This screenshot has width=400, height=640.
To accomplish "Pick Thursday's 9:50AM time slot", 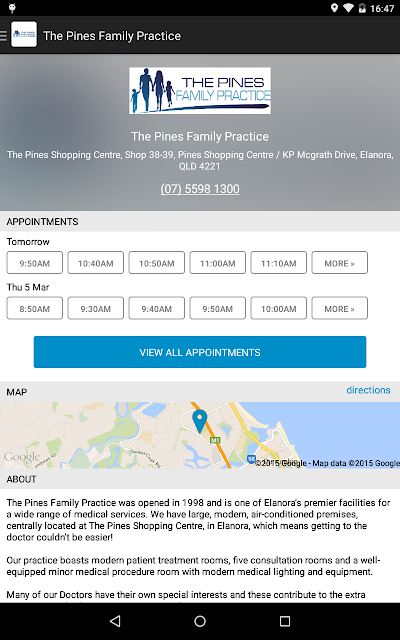I will [x=218, y=308].
